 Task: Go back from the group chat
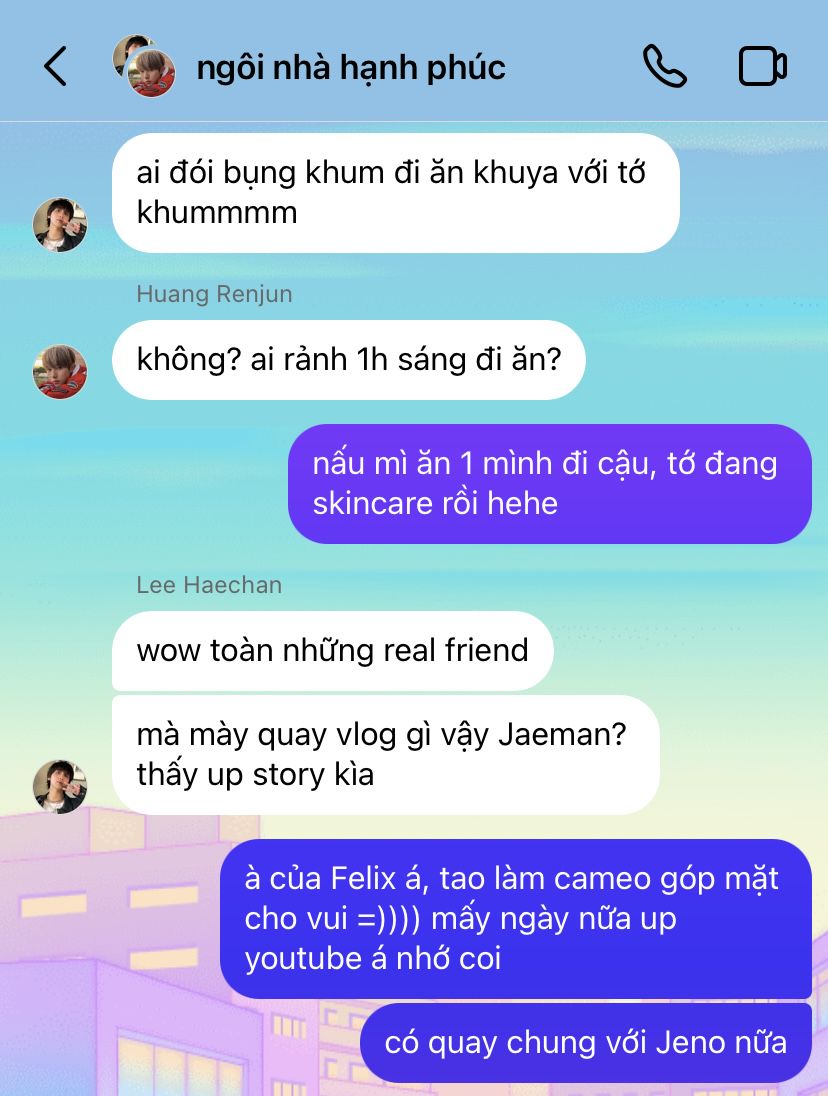(55, 67)
